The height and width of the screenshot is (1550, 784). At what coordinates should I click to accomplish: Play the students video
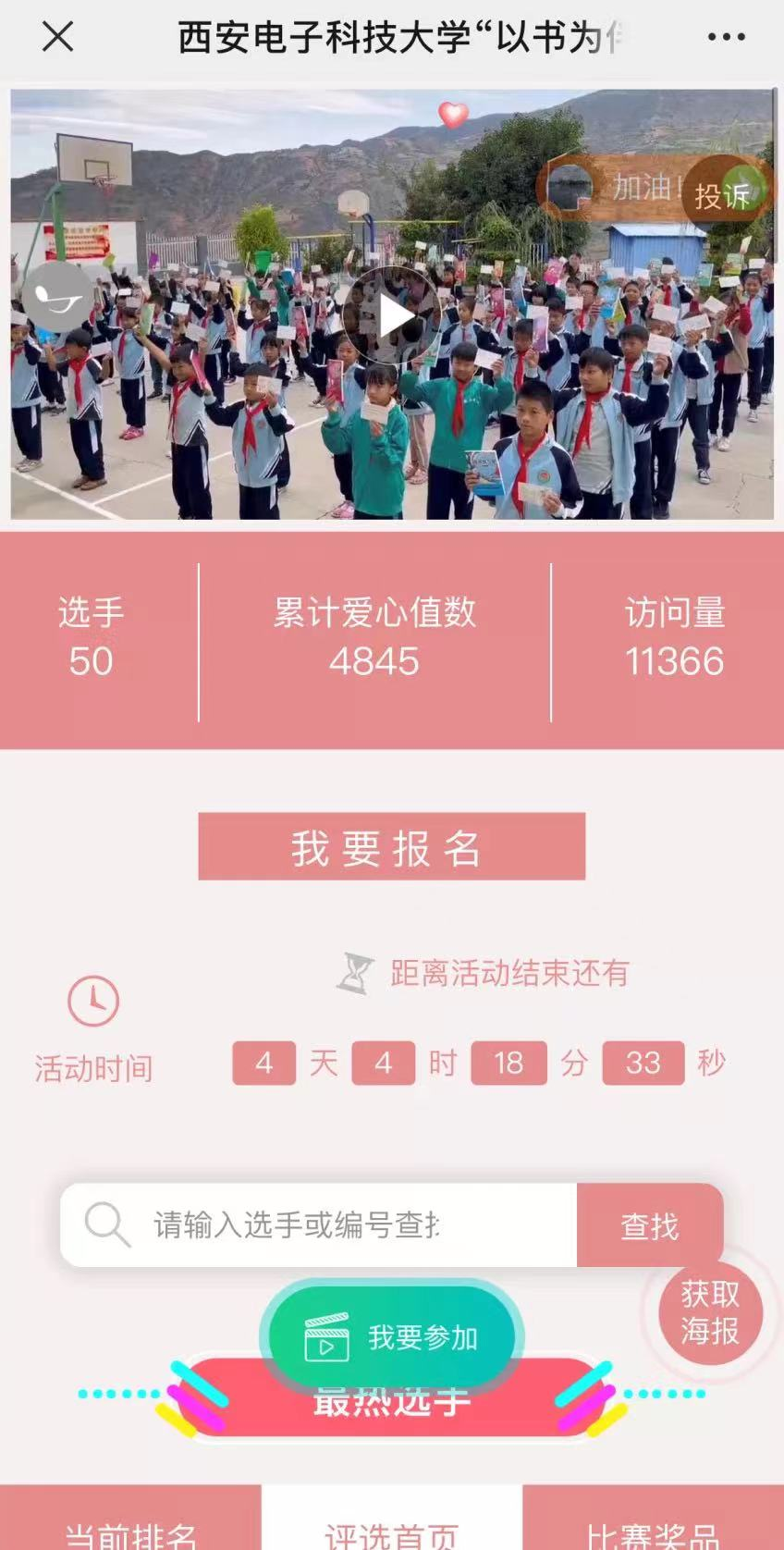coord(391,316)
